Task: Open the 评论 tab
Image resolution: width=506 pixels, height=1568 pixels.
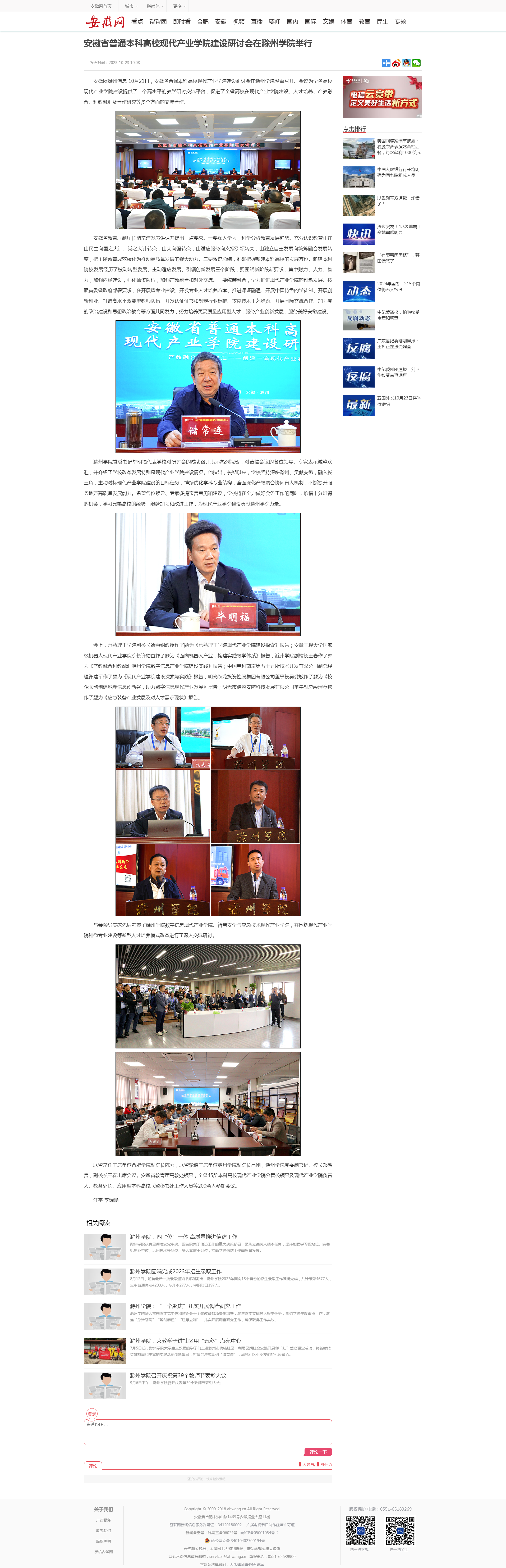Action: click(93, 1466)
